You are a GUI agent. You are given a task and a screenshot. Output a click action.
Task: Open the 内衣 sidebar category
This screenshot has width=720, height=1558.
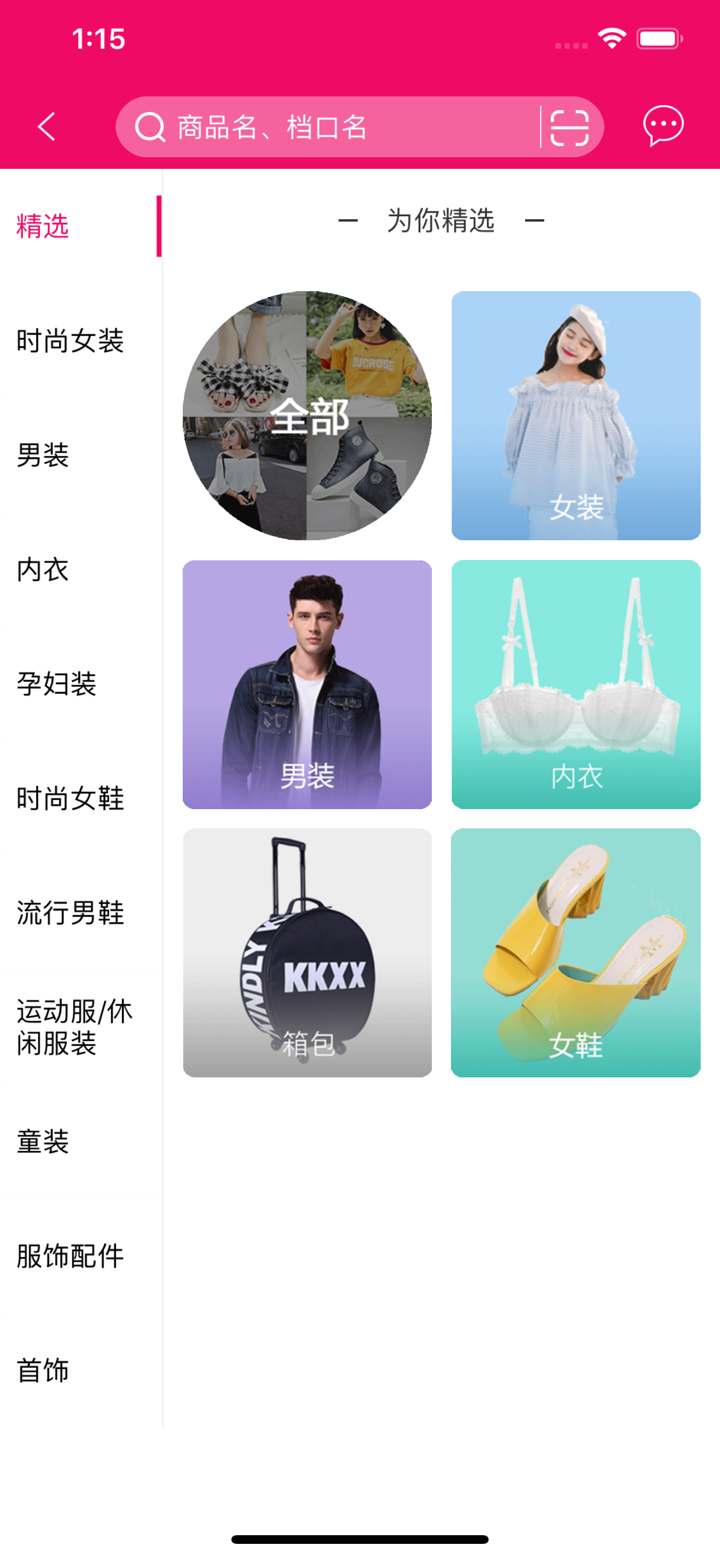point(42,569)
